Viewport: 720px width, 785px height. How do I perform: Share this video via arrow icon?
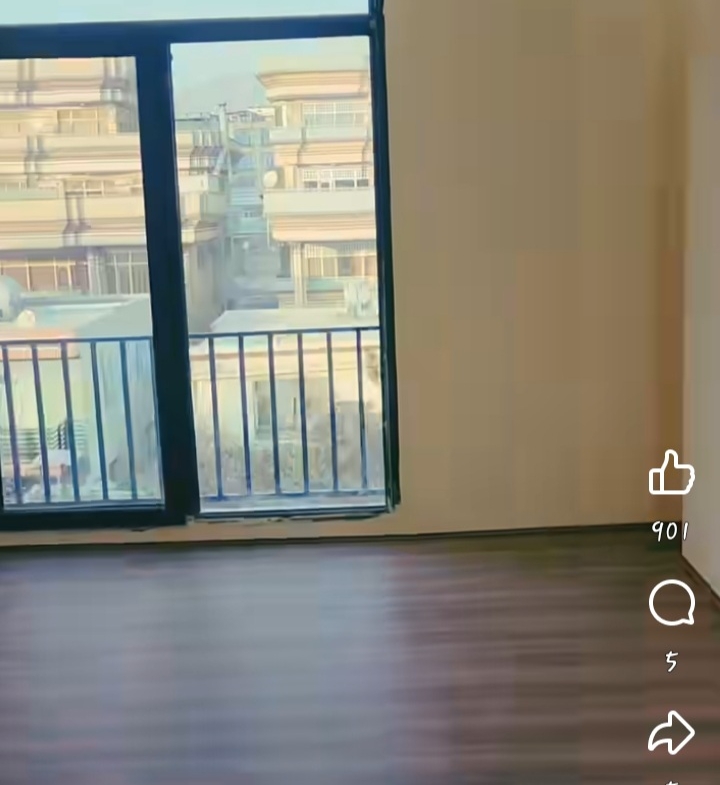[x=671, y=733]
